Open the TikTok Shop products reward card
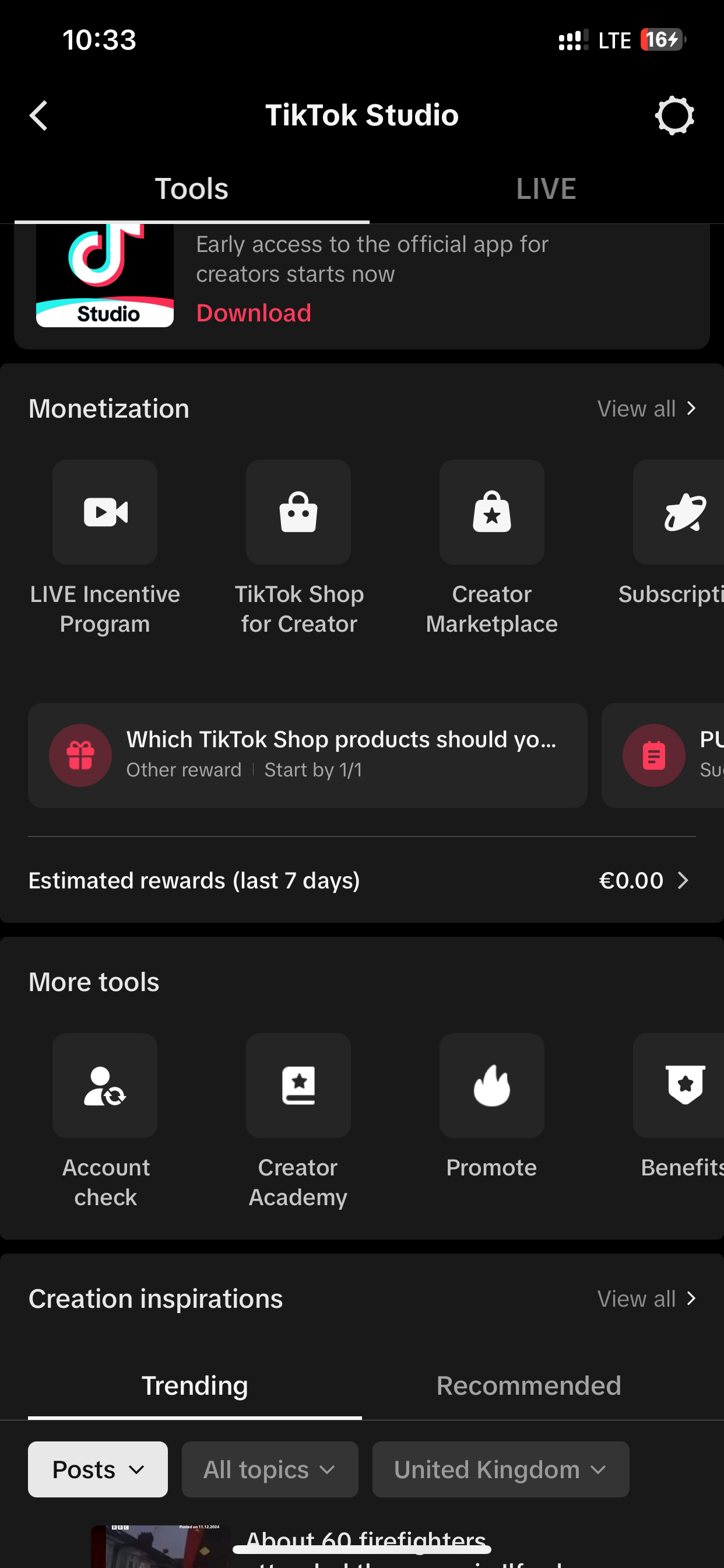Viewport: 724px width, 1568px height. [x=307, y=755]
